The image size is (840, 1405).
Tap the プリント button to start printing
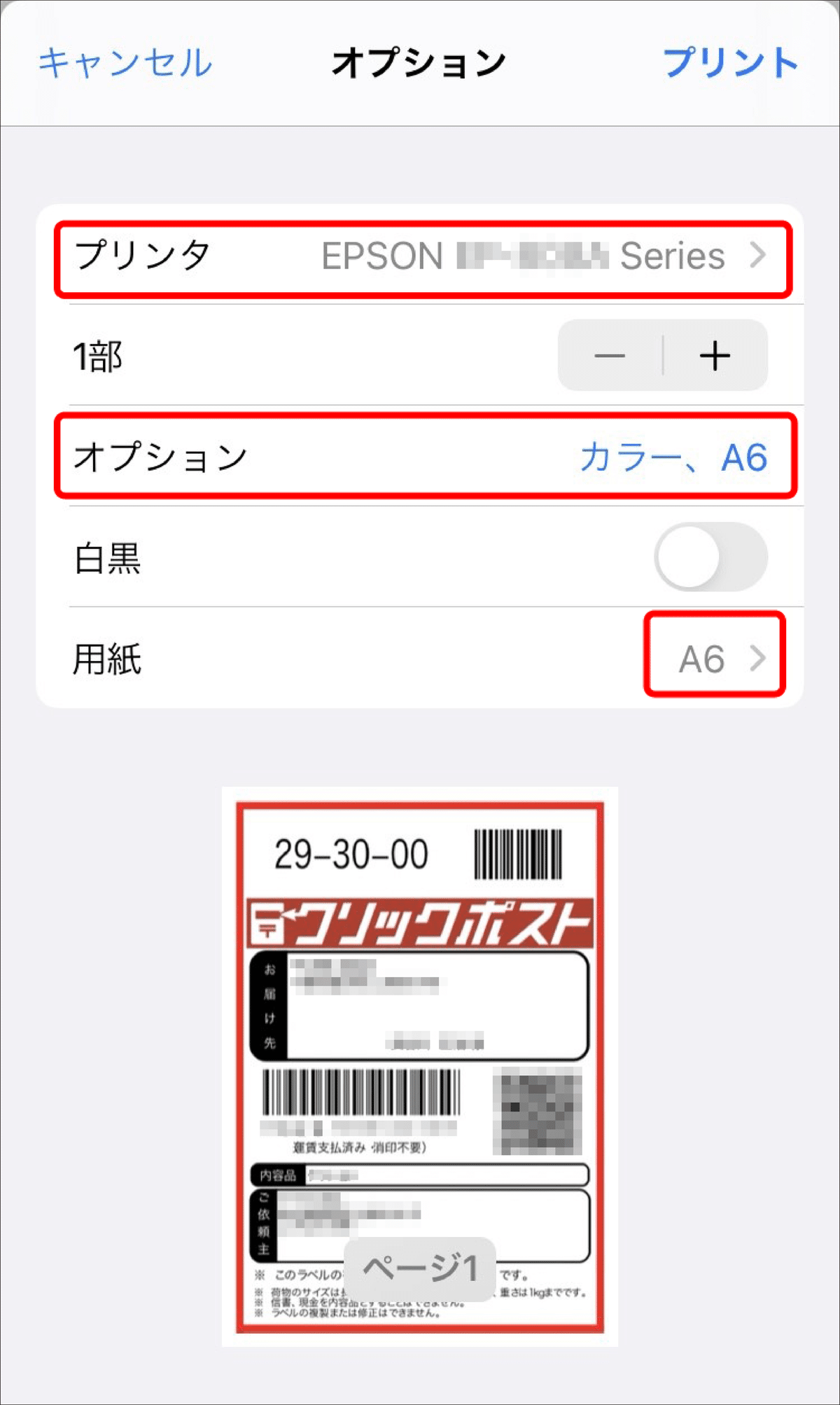pyautogui.click(x=728, y=63)
